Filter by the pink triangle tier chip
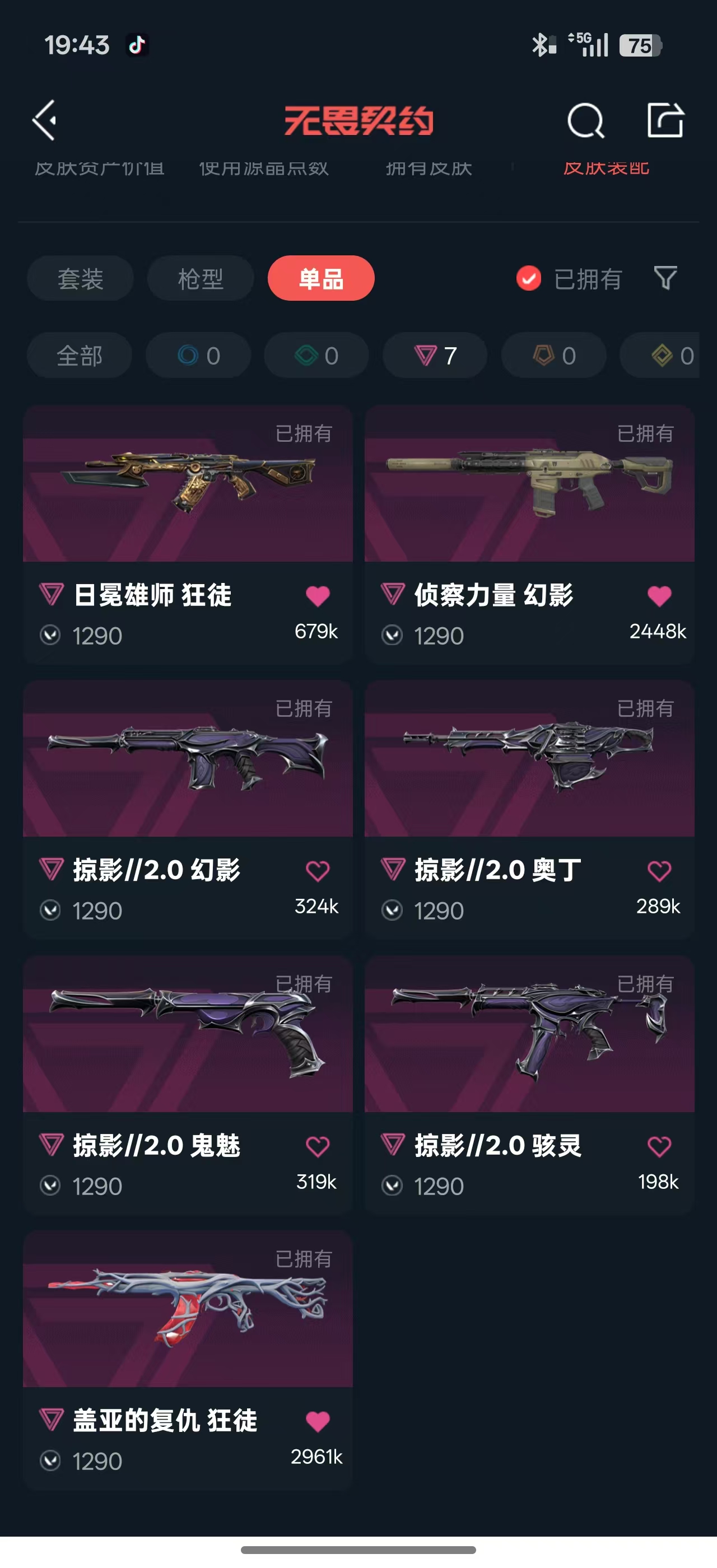The width and height of the screenshot is (717, 1568). click(x=435, y=356)
